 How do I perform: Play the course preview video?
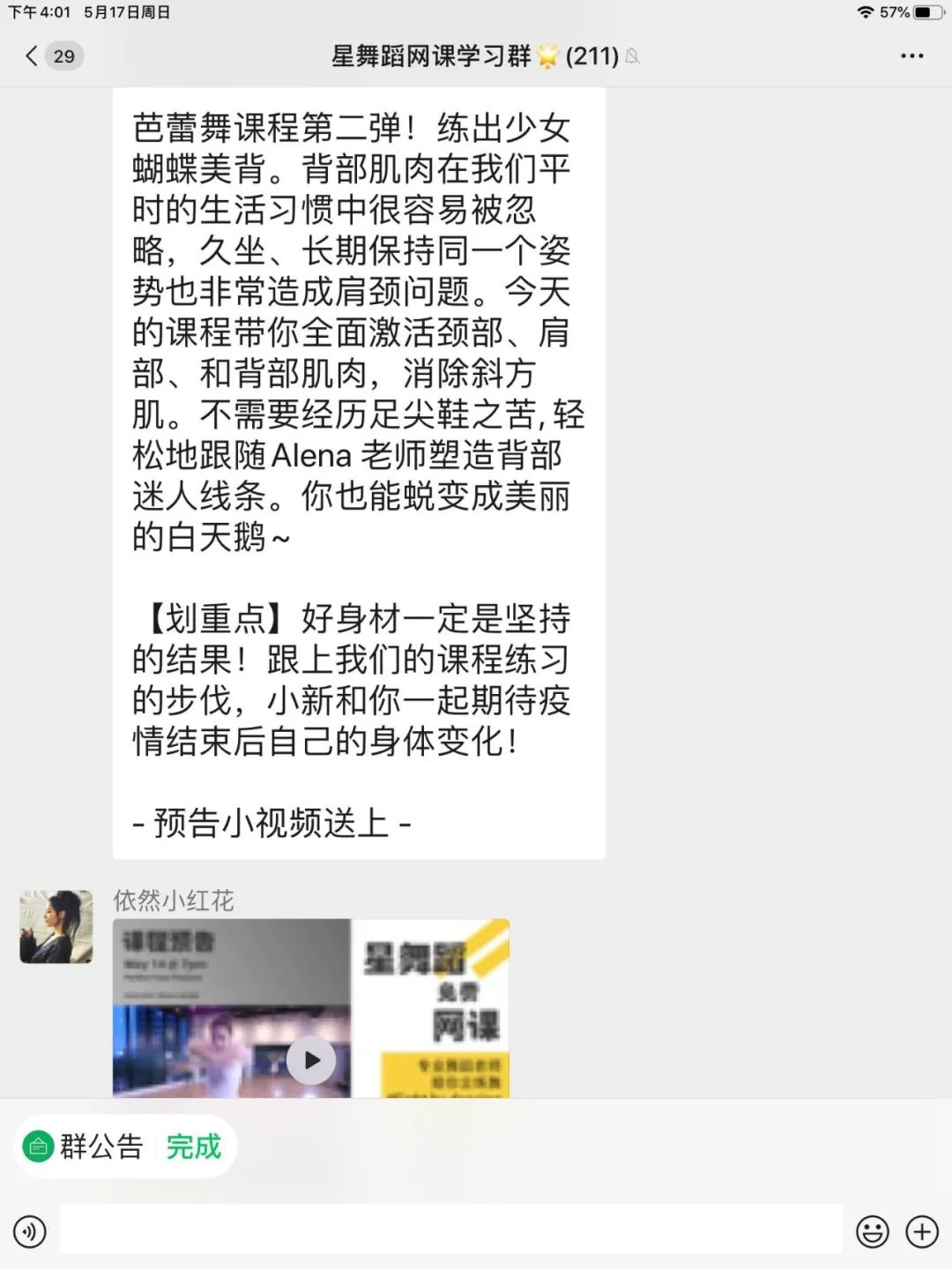[x=312, y=1060]
